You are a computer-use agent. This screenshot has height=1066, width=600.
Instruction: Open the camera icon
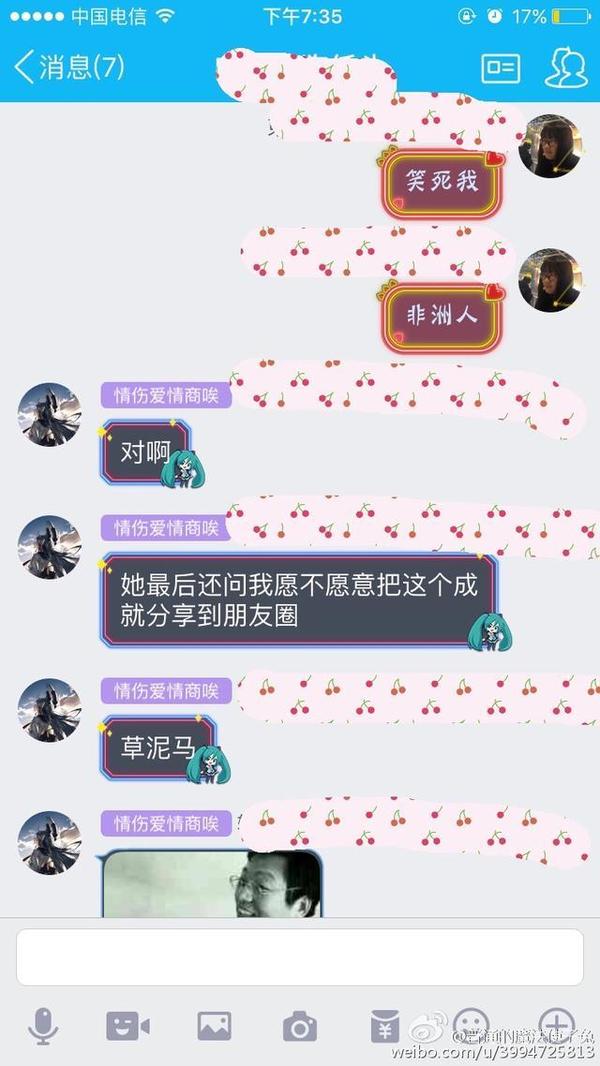[299, 1026]
